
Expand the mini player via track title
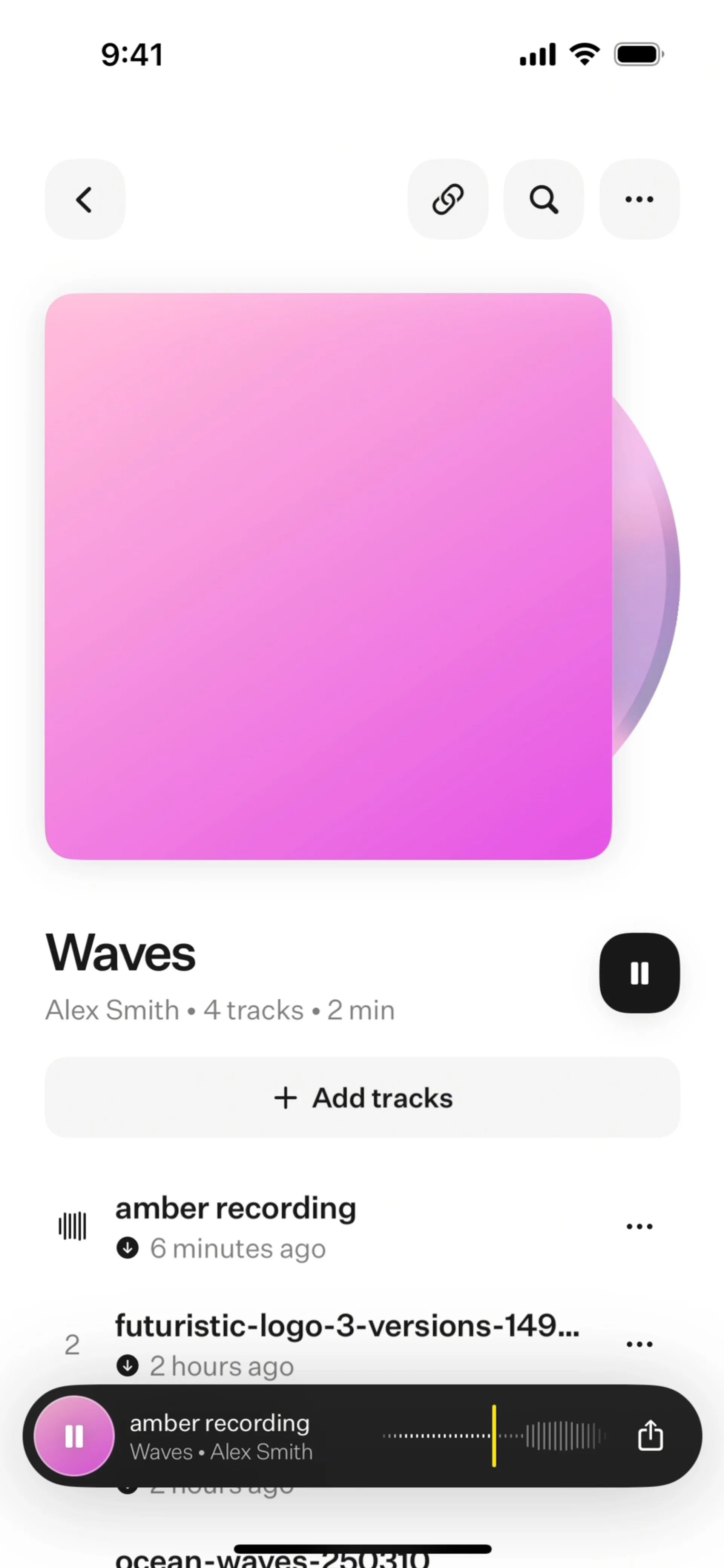coord(220,1424)
